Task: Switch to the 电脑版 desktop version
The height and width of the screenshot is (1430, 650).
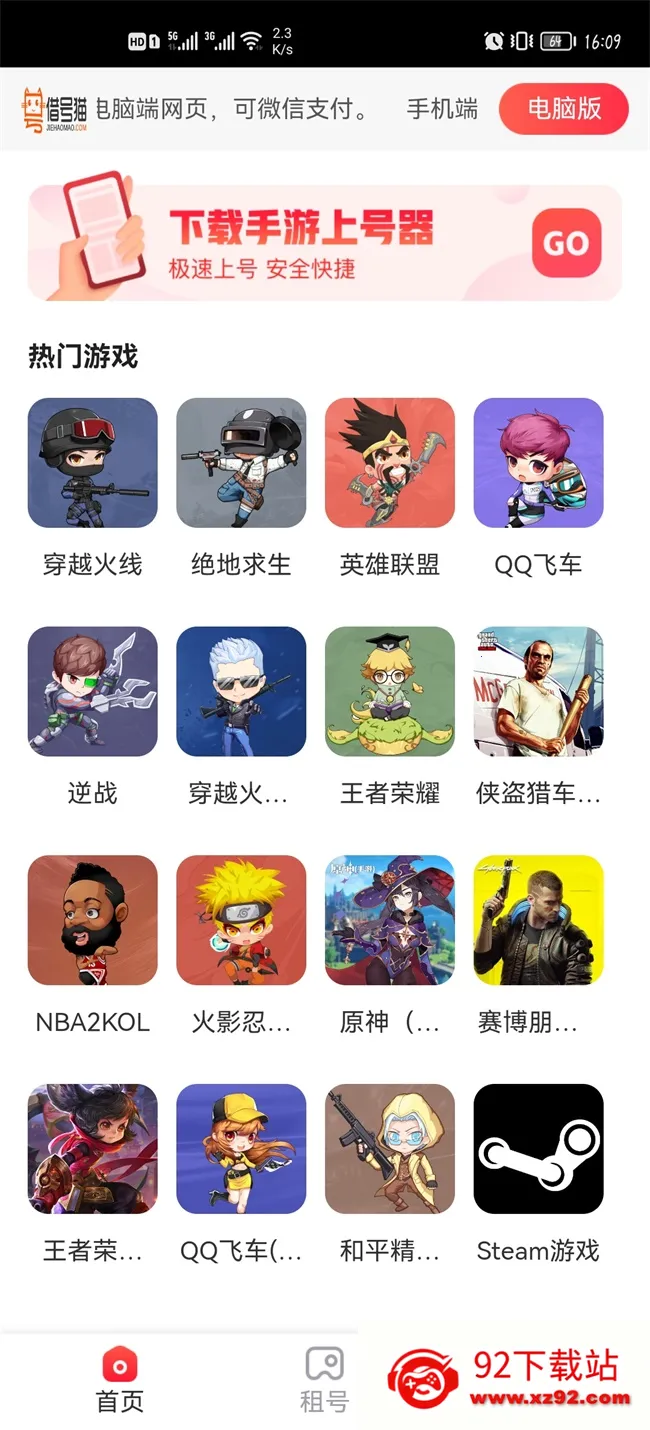Action: (x=564, y=109)
